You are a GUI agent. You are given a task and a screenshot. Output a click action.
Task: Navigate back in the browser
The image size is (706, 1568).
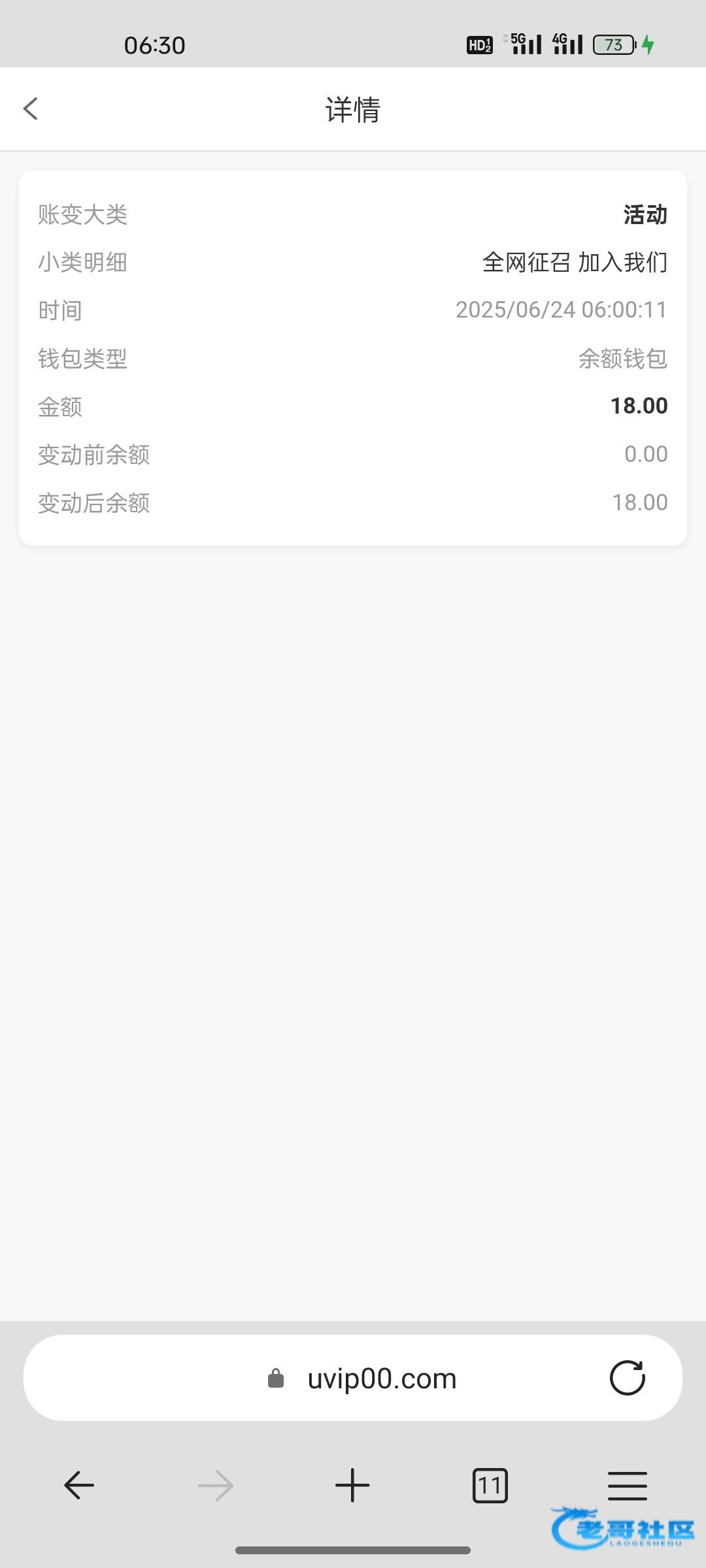79,1486
